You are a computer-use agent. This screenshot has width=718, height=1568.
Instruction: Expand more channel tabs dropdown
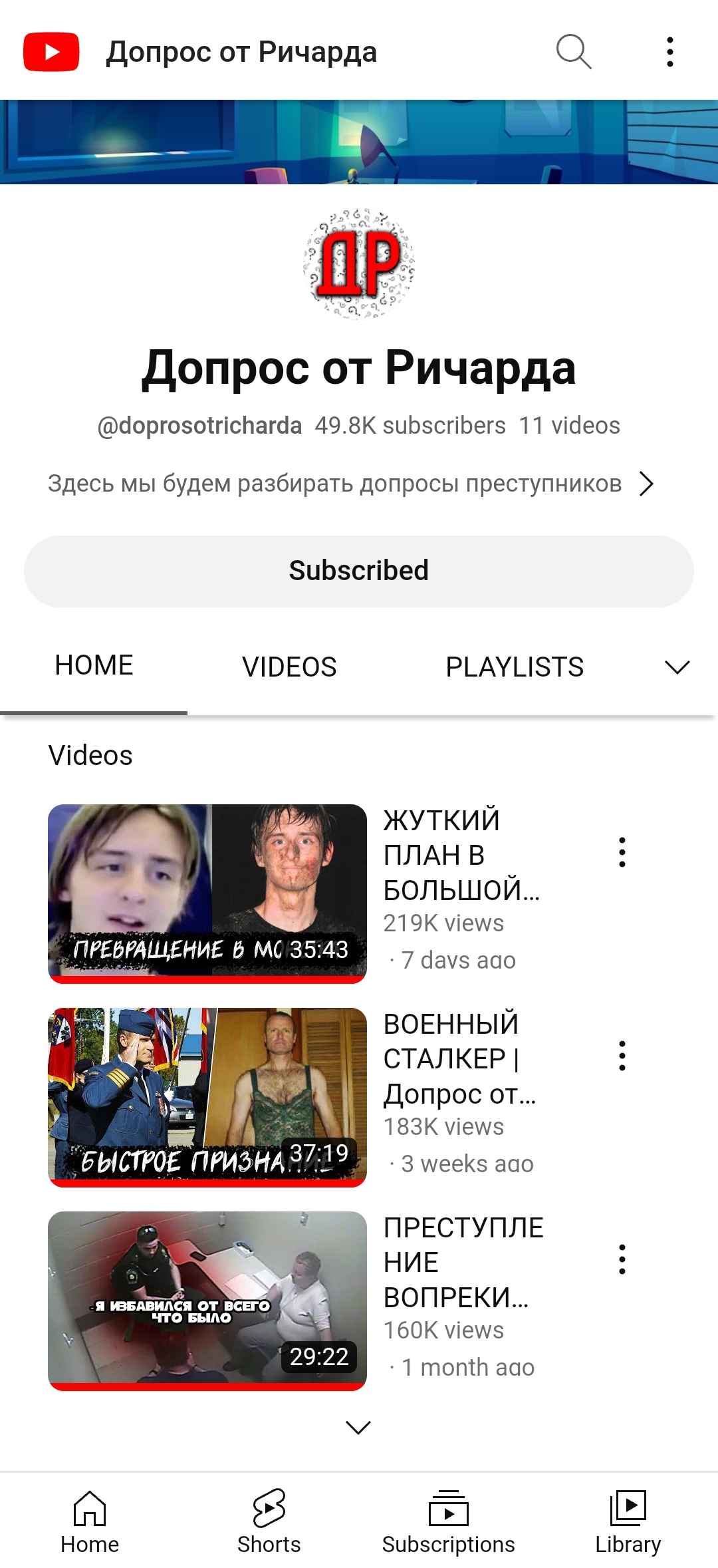click(x=677, y=667)
